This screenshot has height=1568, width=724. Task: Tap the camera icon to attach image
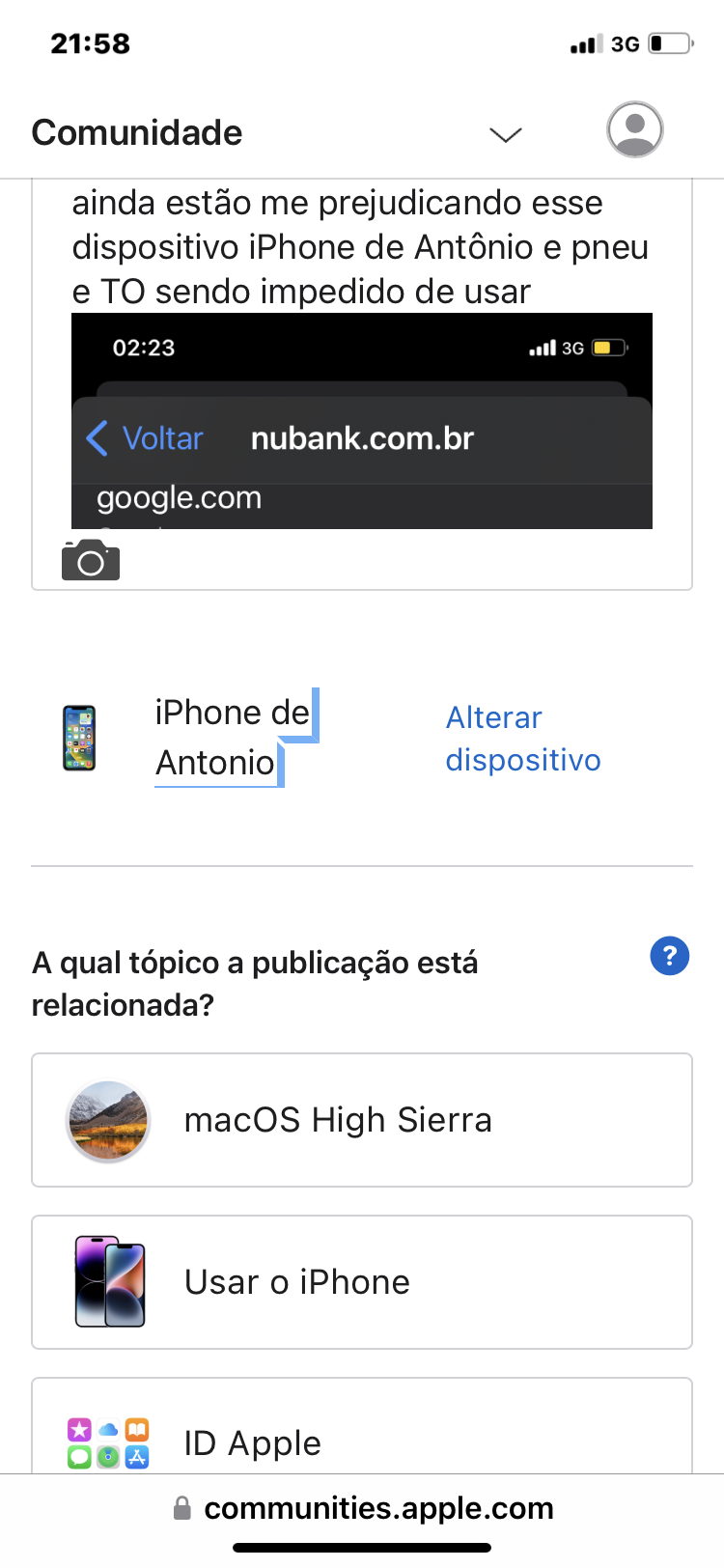click(91, 560)
